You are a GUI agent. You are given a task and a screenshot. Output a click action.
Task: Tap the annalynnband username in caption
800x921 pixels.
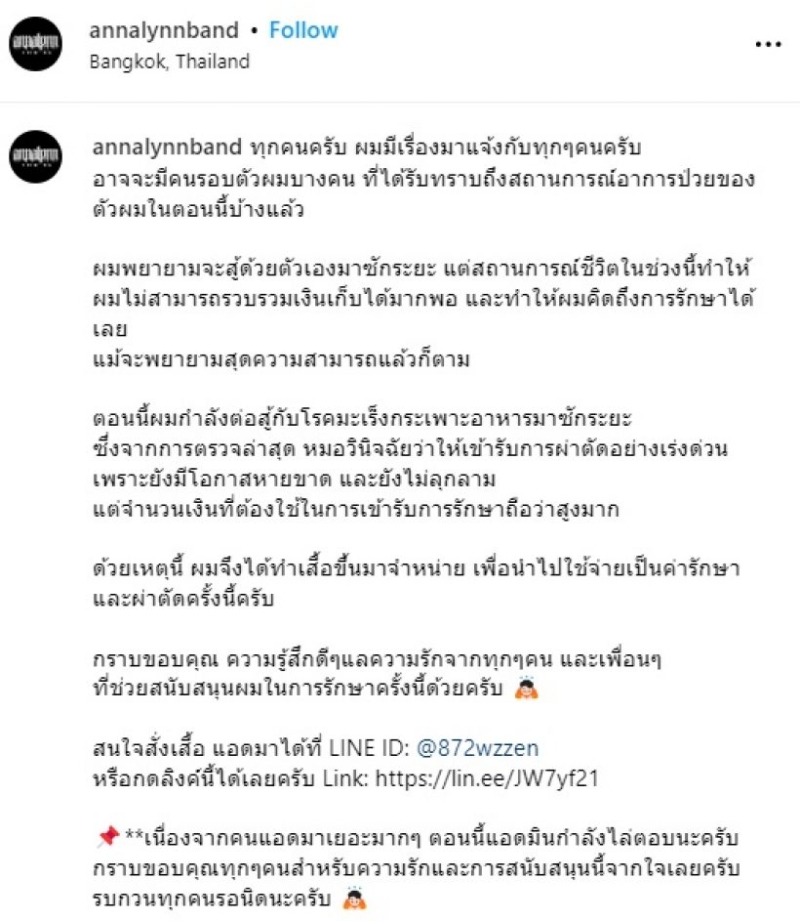(x=164, y=146)
